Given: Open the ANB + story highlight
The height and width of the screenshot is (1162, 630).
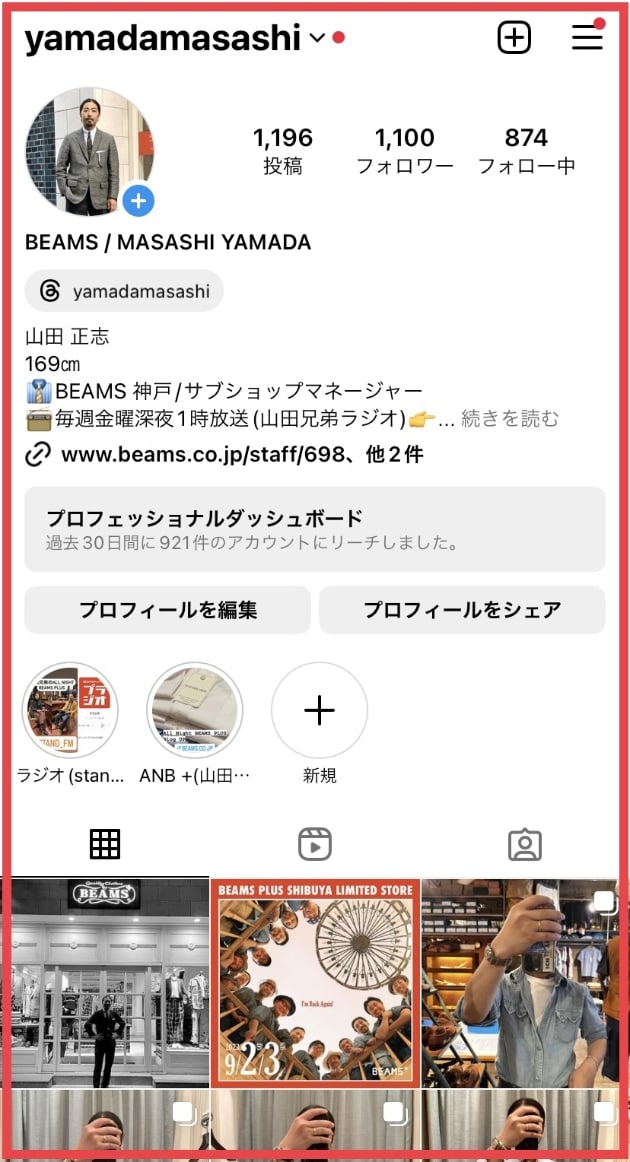Looking at the screenshot, I should (195, 711).
